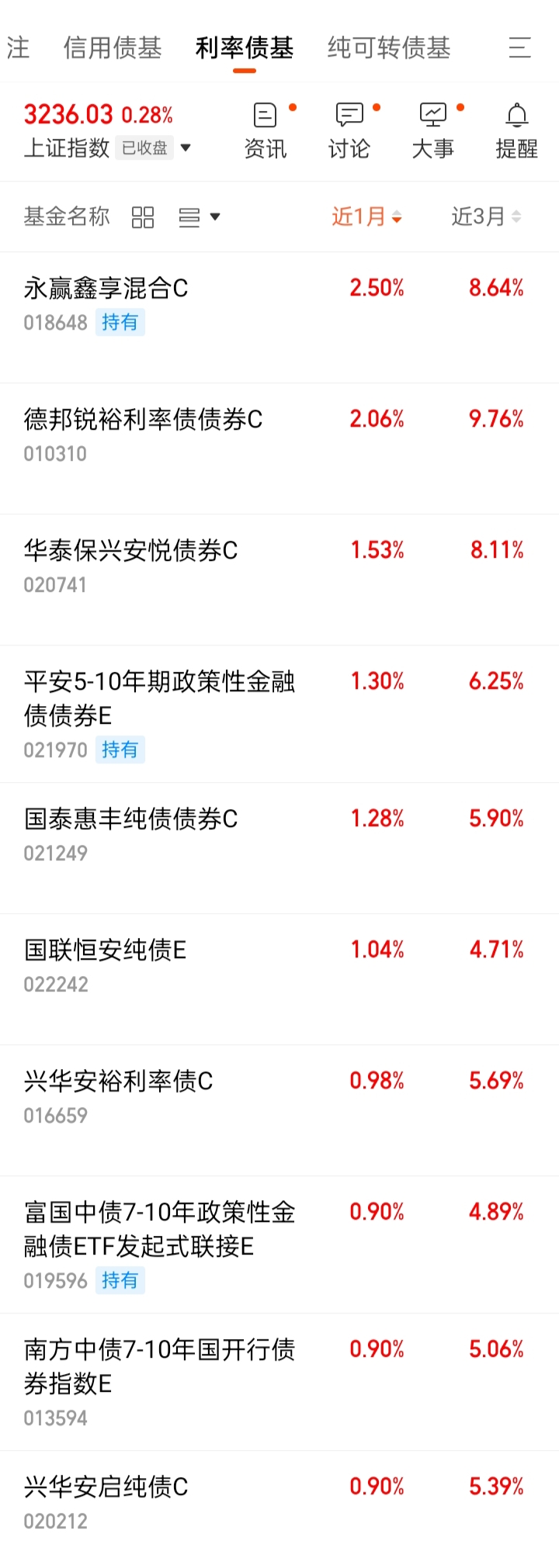Switch to the 纯可转债基 tab
This screenshot has width=559, height=1568.
click(388, 48)
